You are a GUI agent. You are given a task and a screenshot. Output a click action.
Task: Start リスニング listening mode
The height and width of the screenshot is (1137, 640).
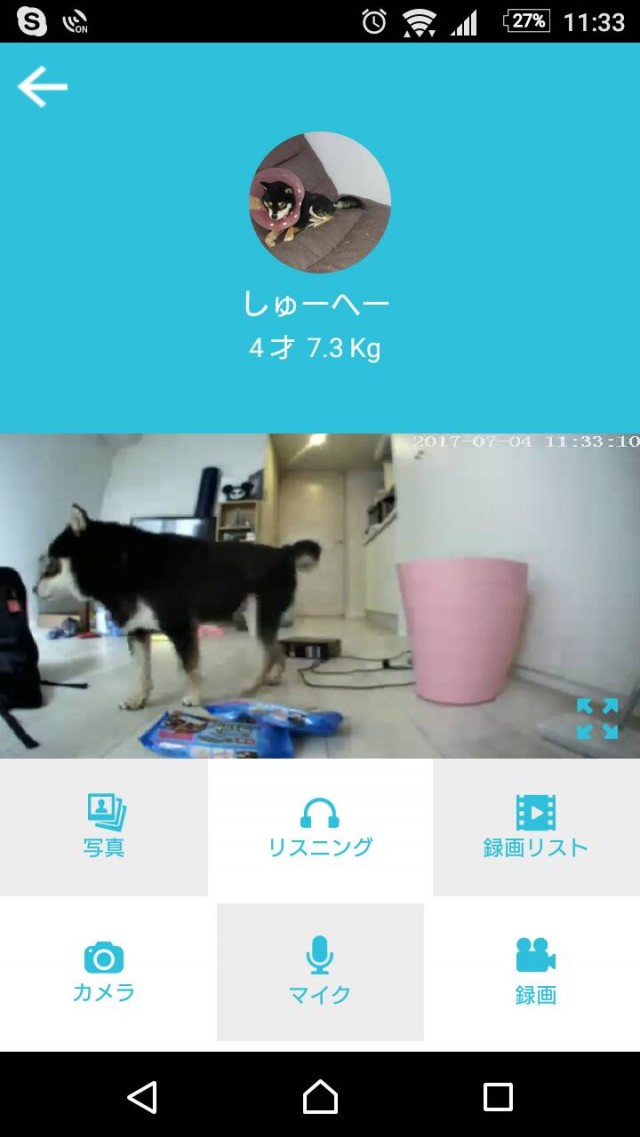click(320, 827)
